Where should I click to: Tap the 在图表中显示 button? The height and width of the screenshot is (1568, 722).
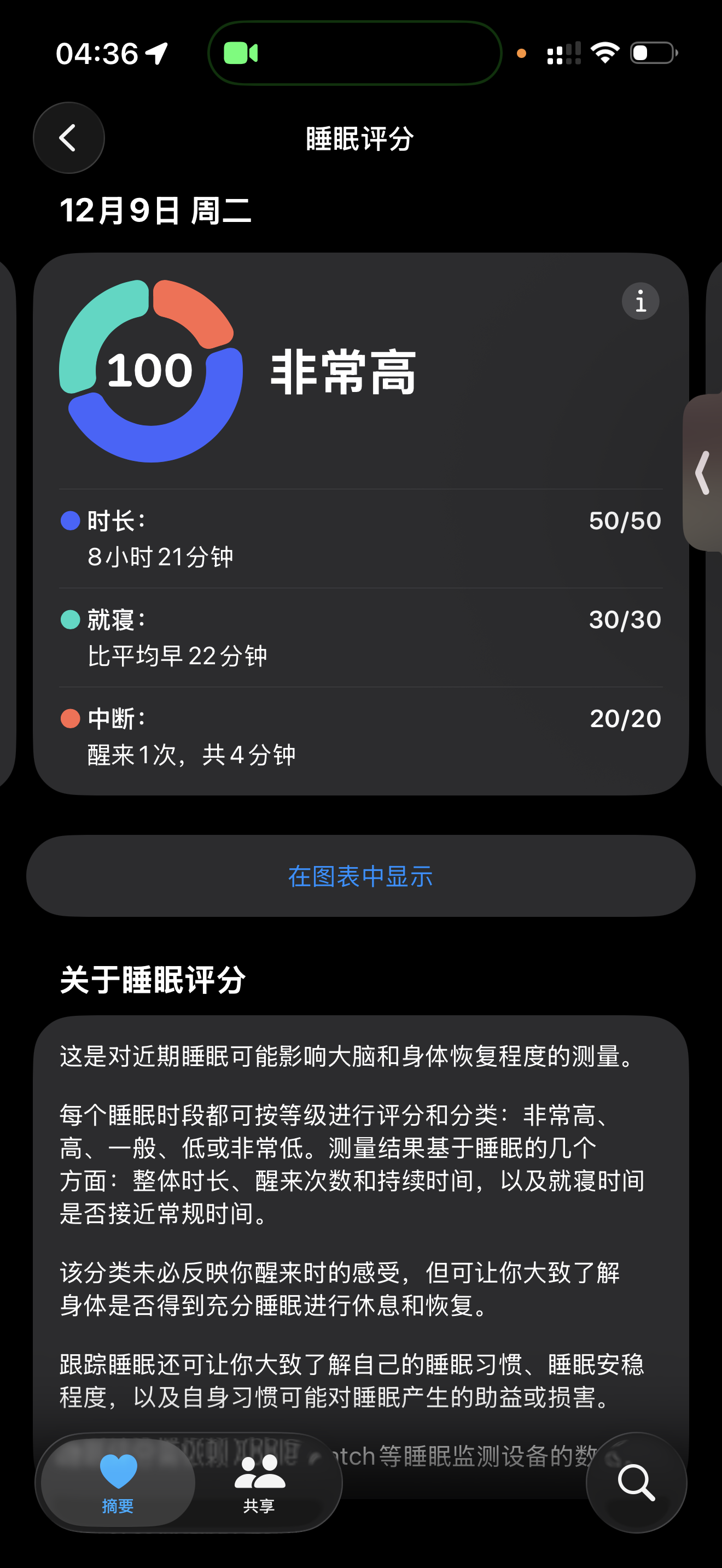click(360, 876)
